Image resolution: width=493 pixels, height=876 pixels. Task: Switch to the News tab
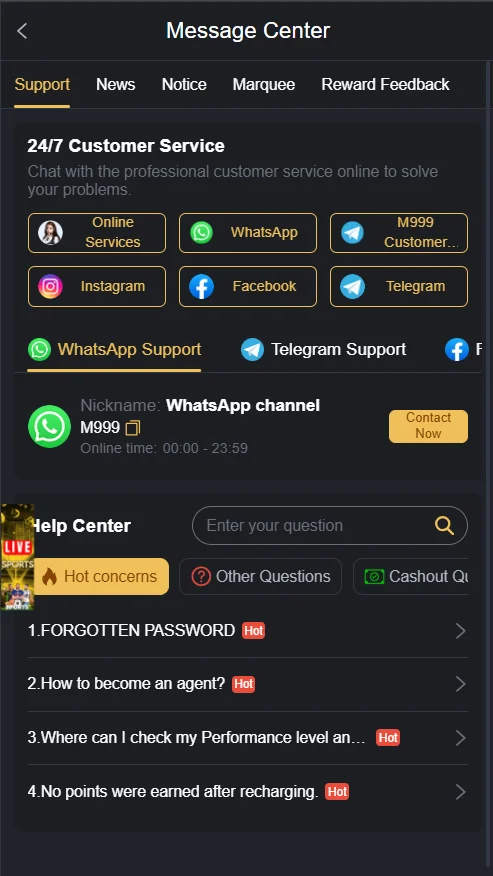tap(116, 84)
